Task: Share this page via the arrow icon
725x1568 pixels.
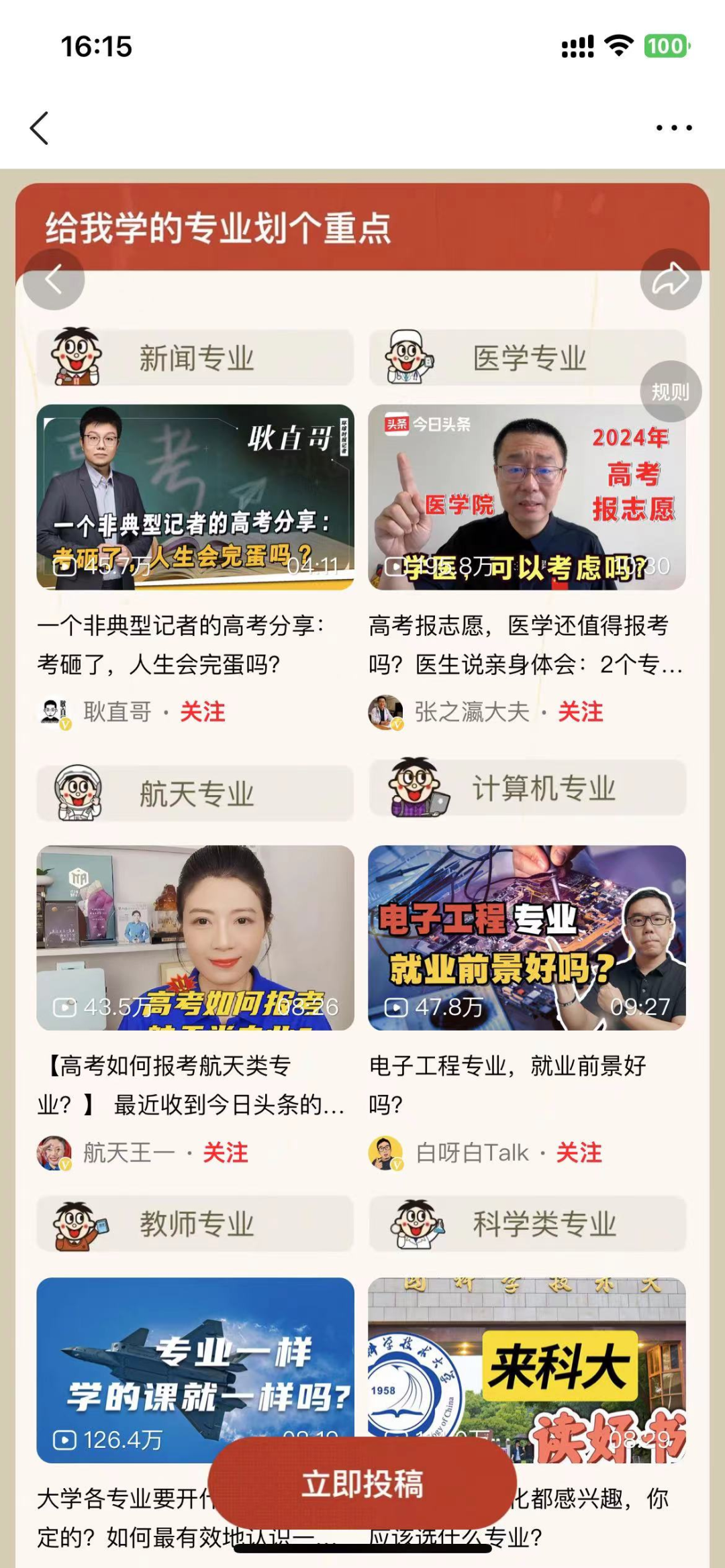Action: click(x=671, y=279)
